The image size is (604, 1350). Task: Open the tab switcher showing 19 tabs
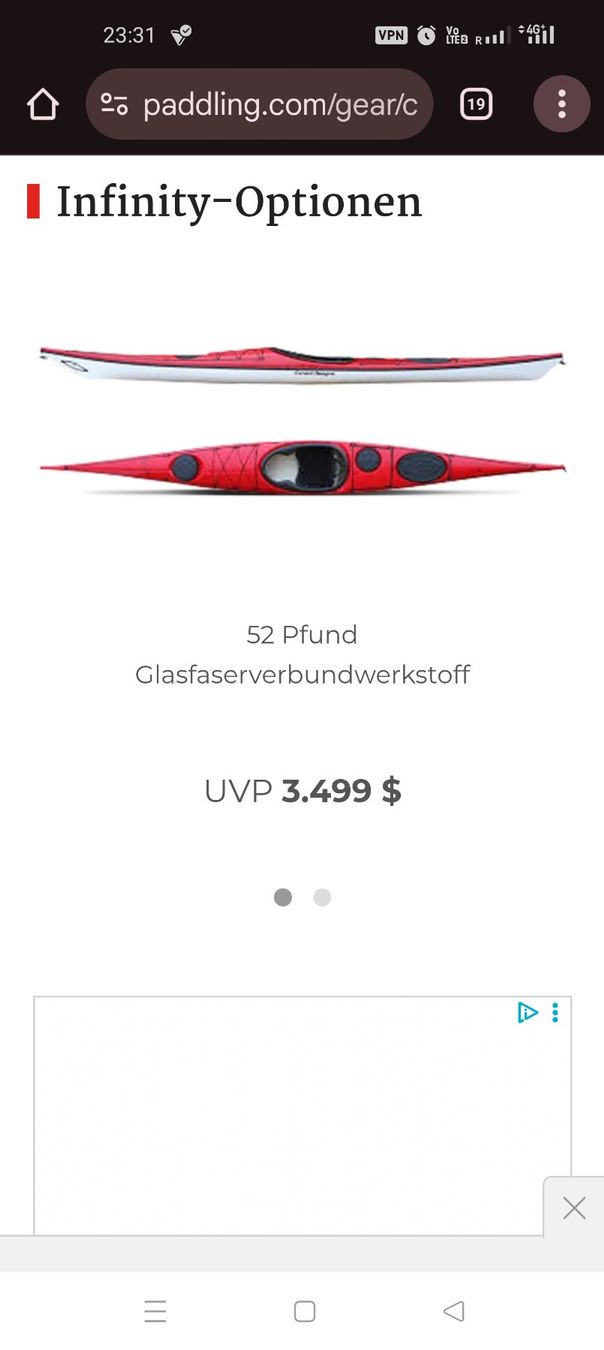pos(476,104)
